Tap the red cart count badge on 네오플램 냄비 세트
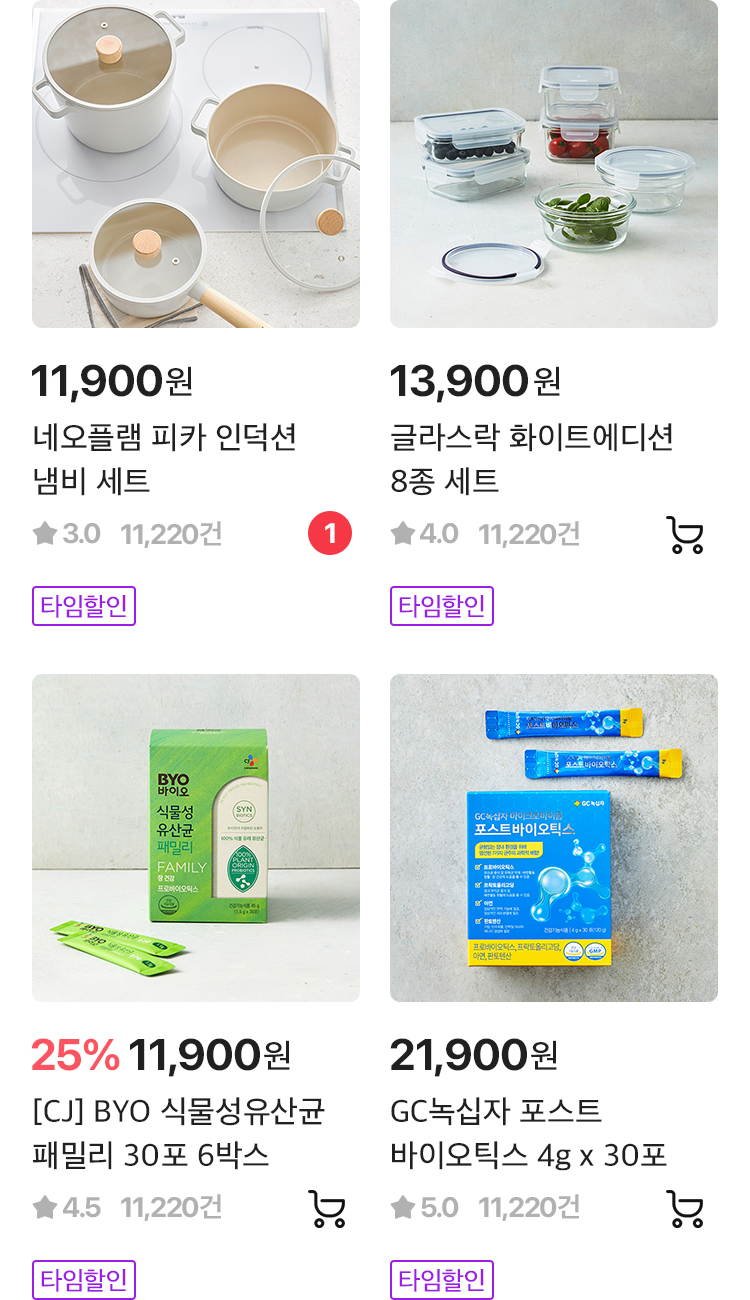 click(x=330, y=533)
